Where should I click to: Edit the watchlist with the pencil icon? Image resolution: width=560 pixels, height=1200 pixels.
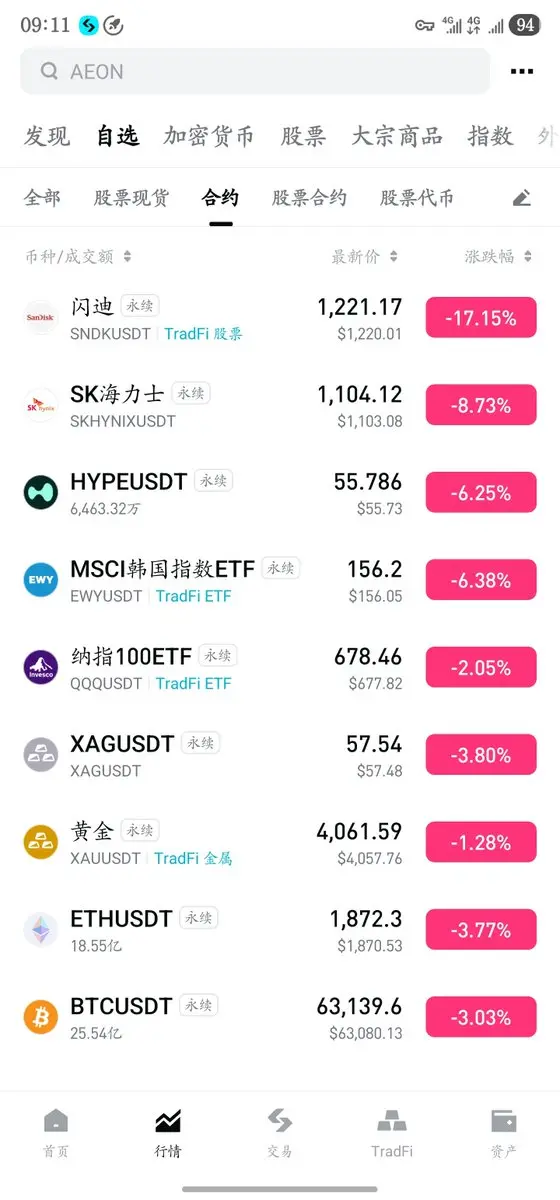pyautogui.click(x=521, y=198)
